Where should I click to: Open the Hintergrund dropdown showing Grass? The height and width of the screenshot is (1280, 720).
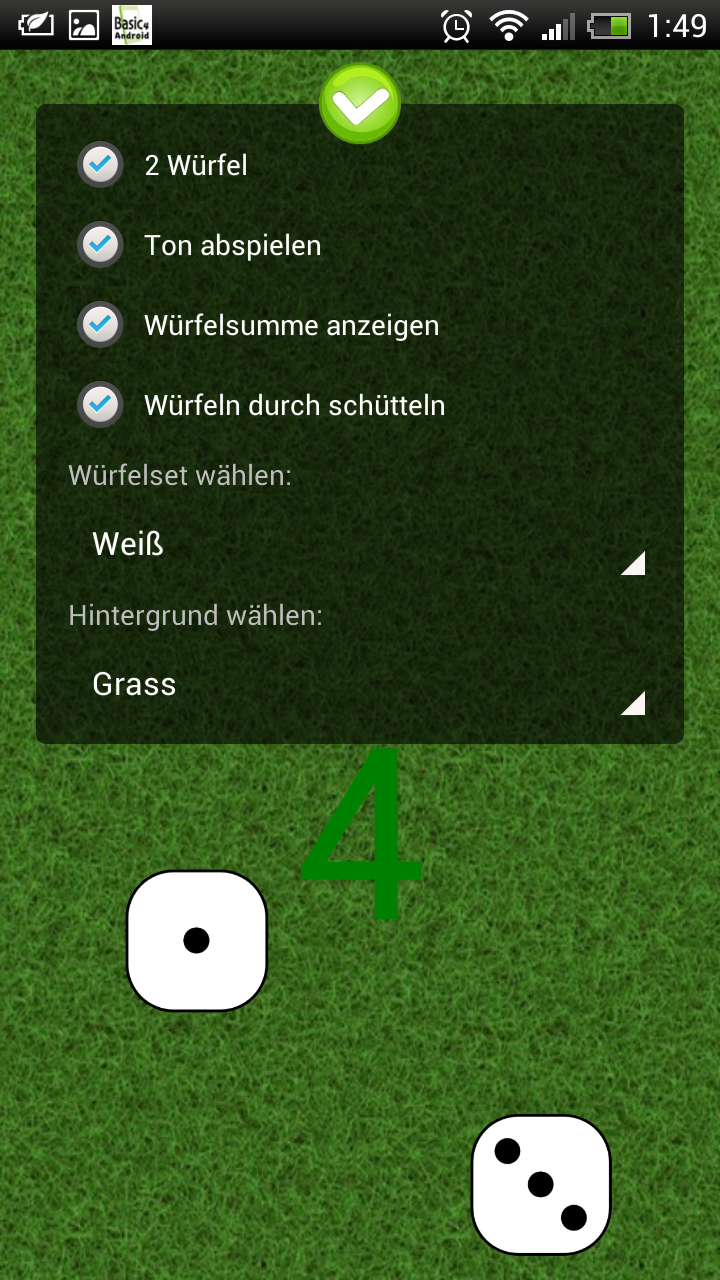[360, 685]
